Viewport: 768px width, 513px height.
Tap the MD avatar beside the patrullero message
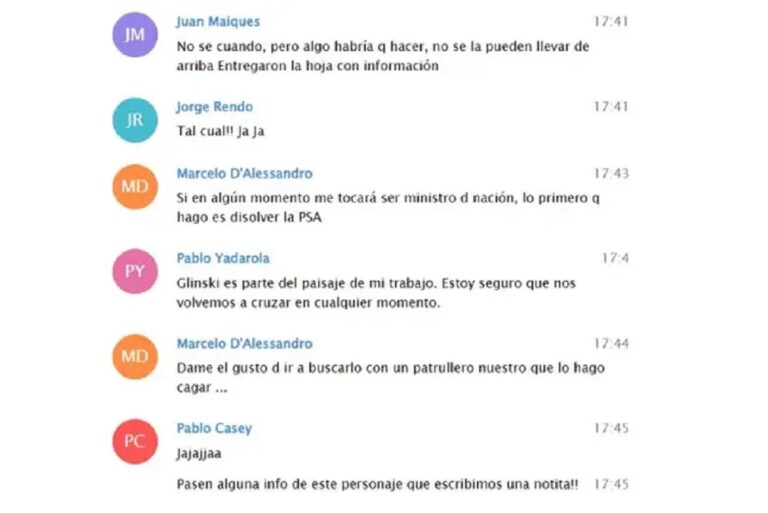coord(135,357)
